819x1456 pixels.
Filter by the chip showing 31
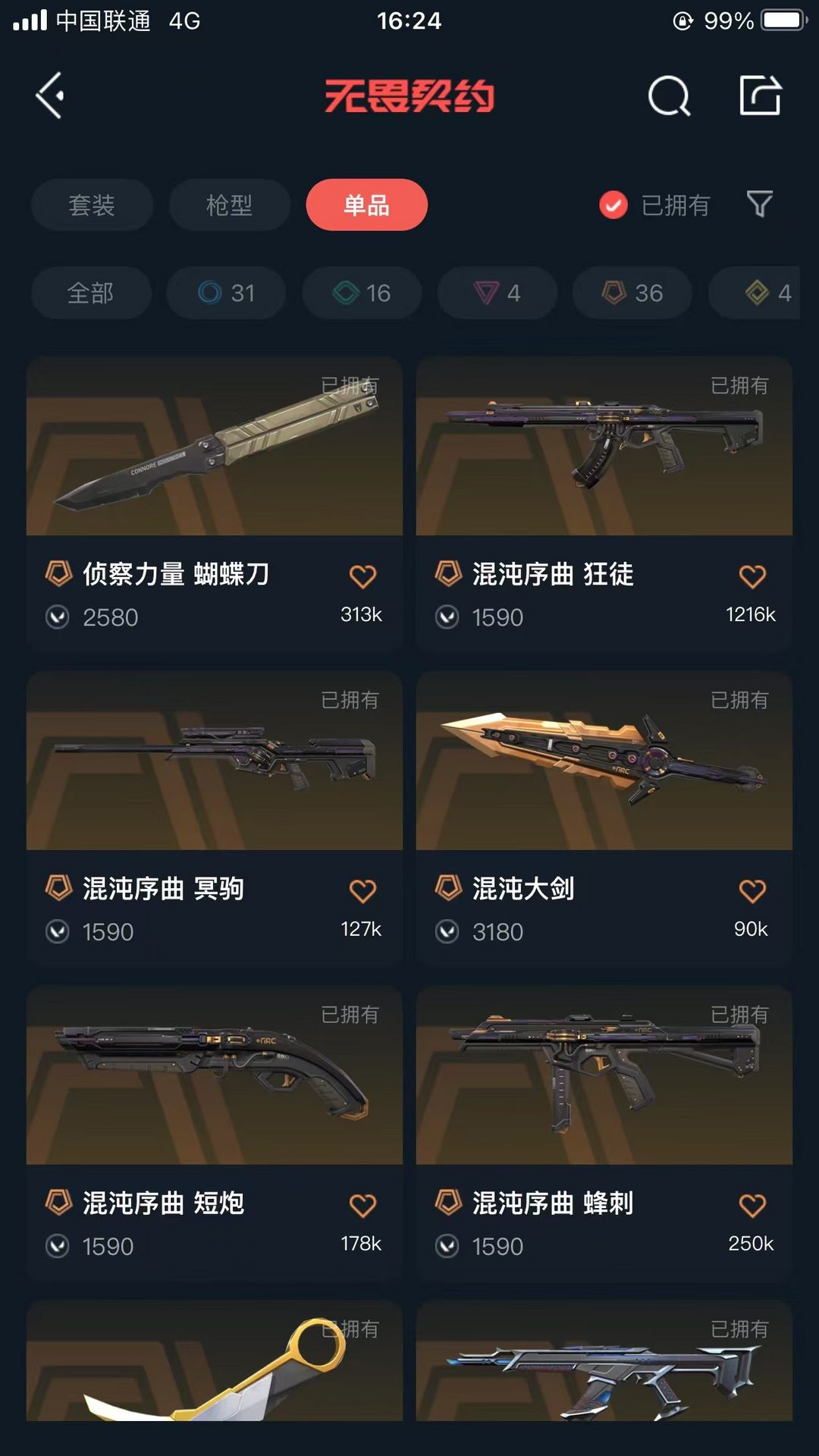pyautogui.click(x=226, y=293)
